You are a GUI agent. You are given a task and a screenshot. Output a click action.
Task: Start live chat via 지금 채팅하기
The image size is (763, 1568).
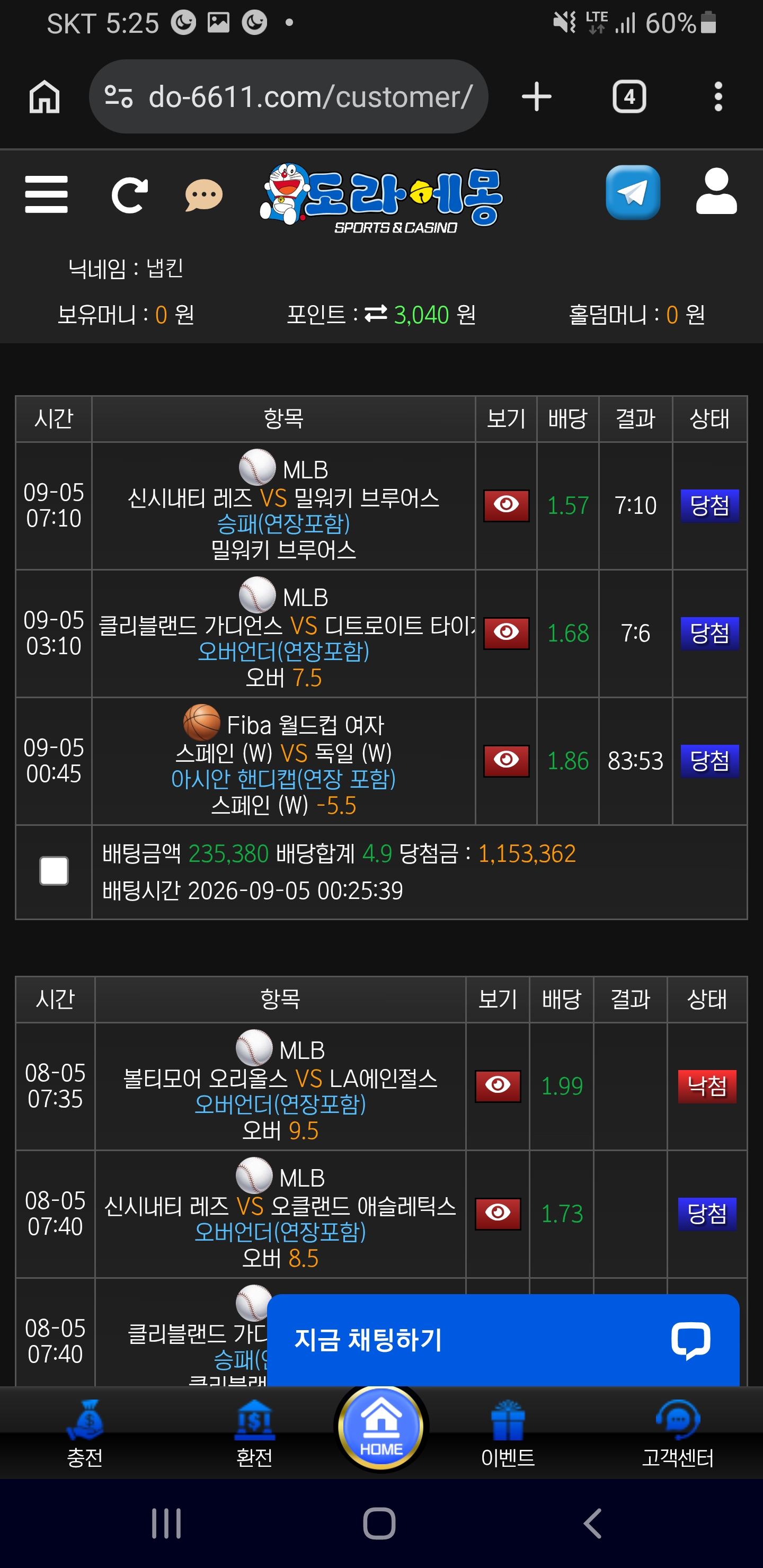(503, 1340)
